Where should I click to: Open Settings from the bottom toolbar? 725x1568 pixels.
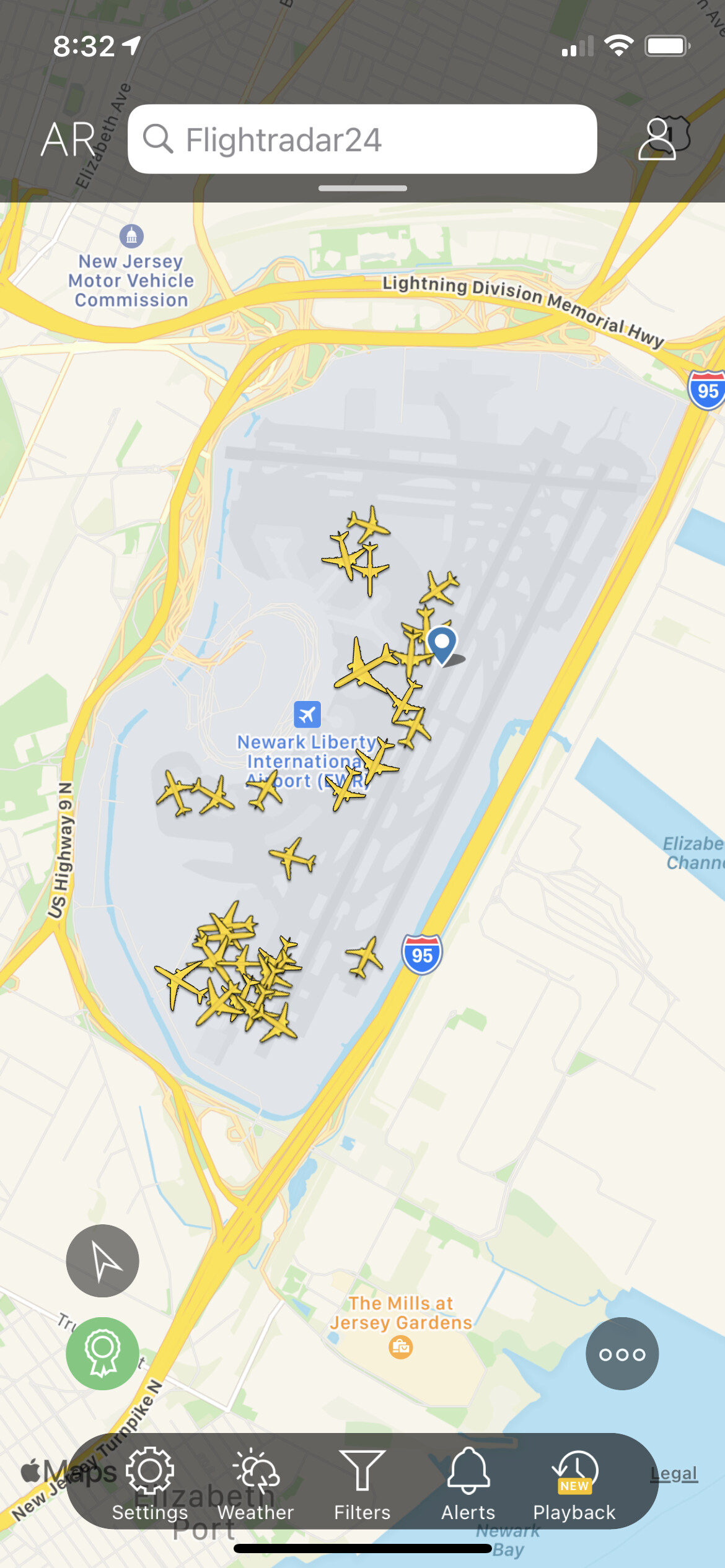pos(150,1483)
